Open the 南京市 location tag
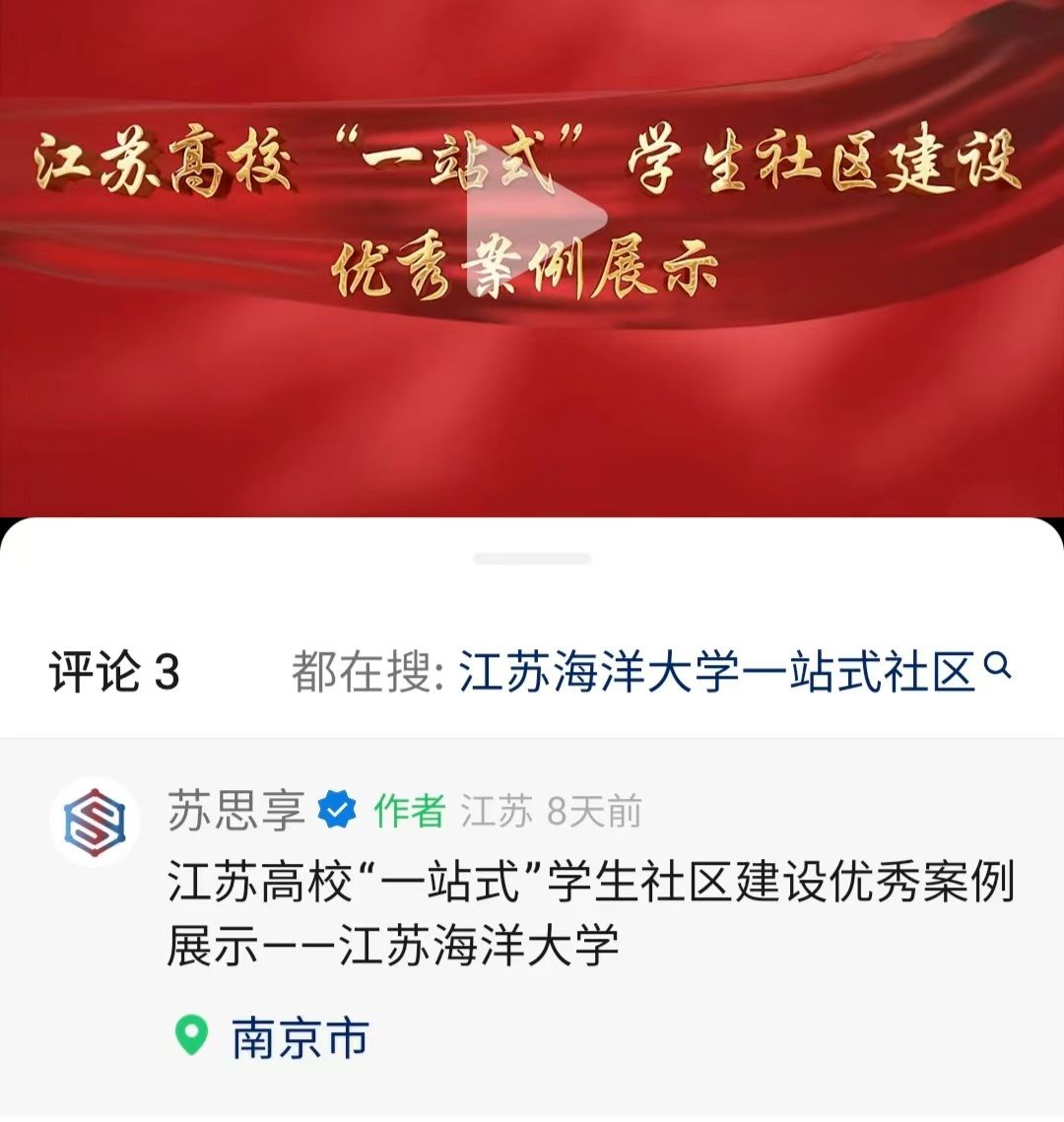 coord(299,1038)
